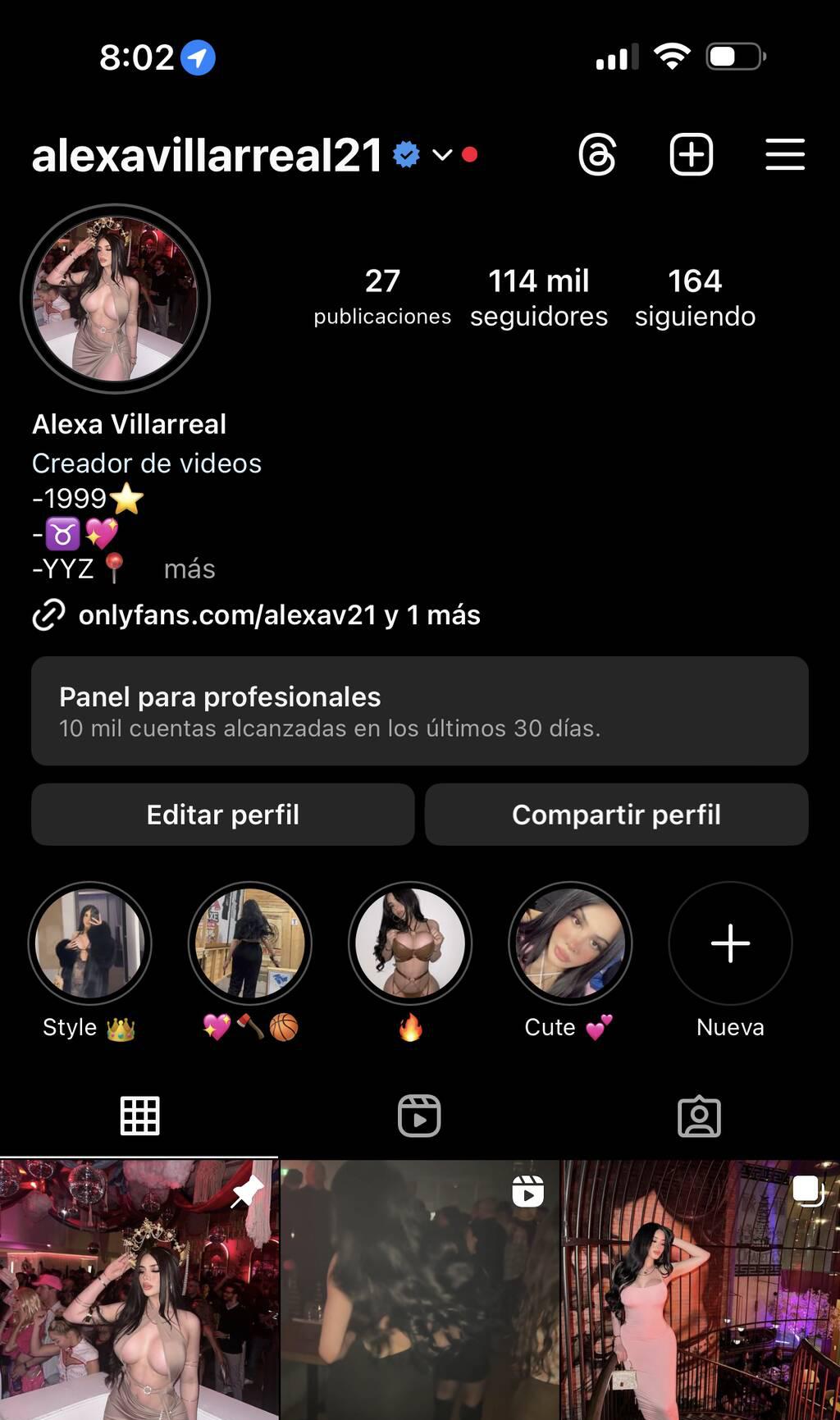840x1420 pixels.
Task: Open the profile picture
Action: (115, 299)
